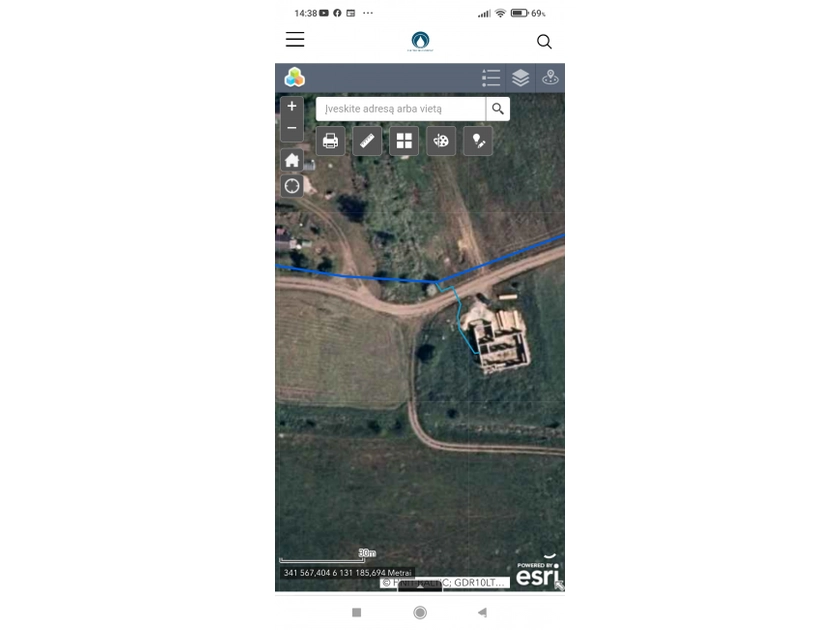
Task: Focus the address or place search field
Action: point(400,109)
